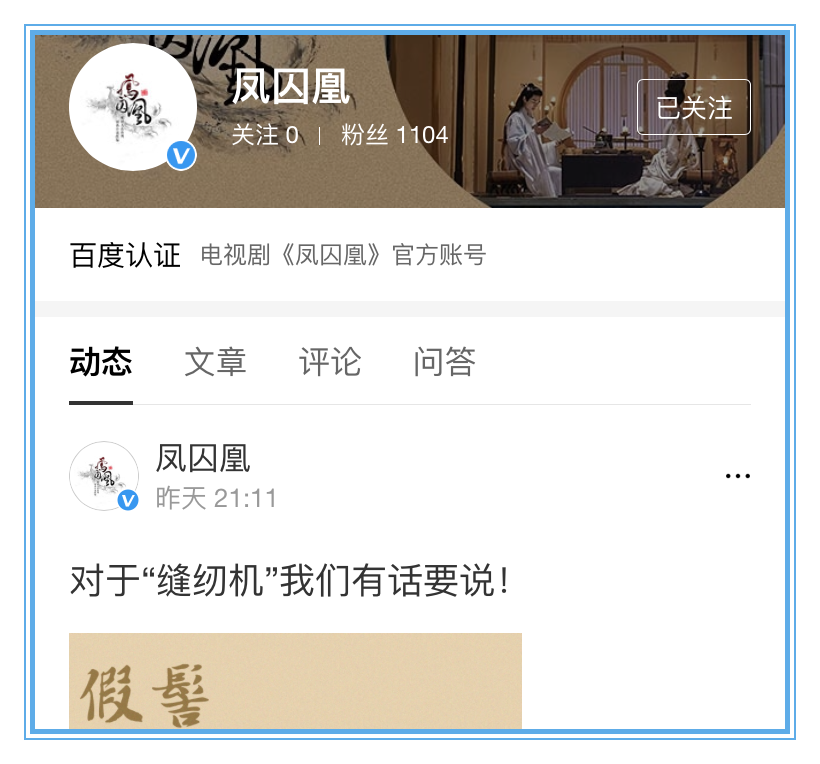Select the 问答 tab
The height and width of the screenshot is (764, 820).
point(444,362)
